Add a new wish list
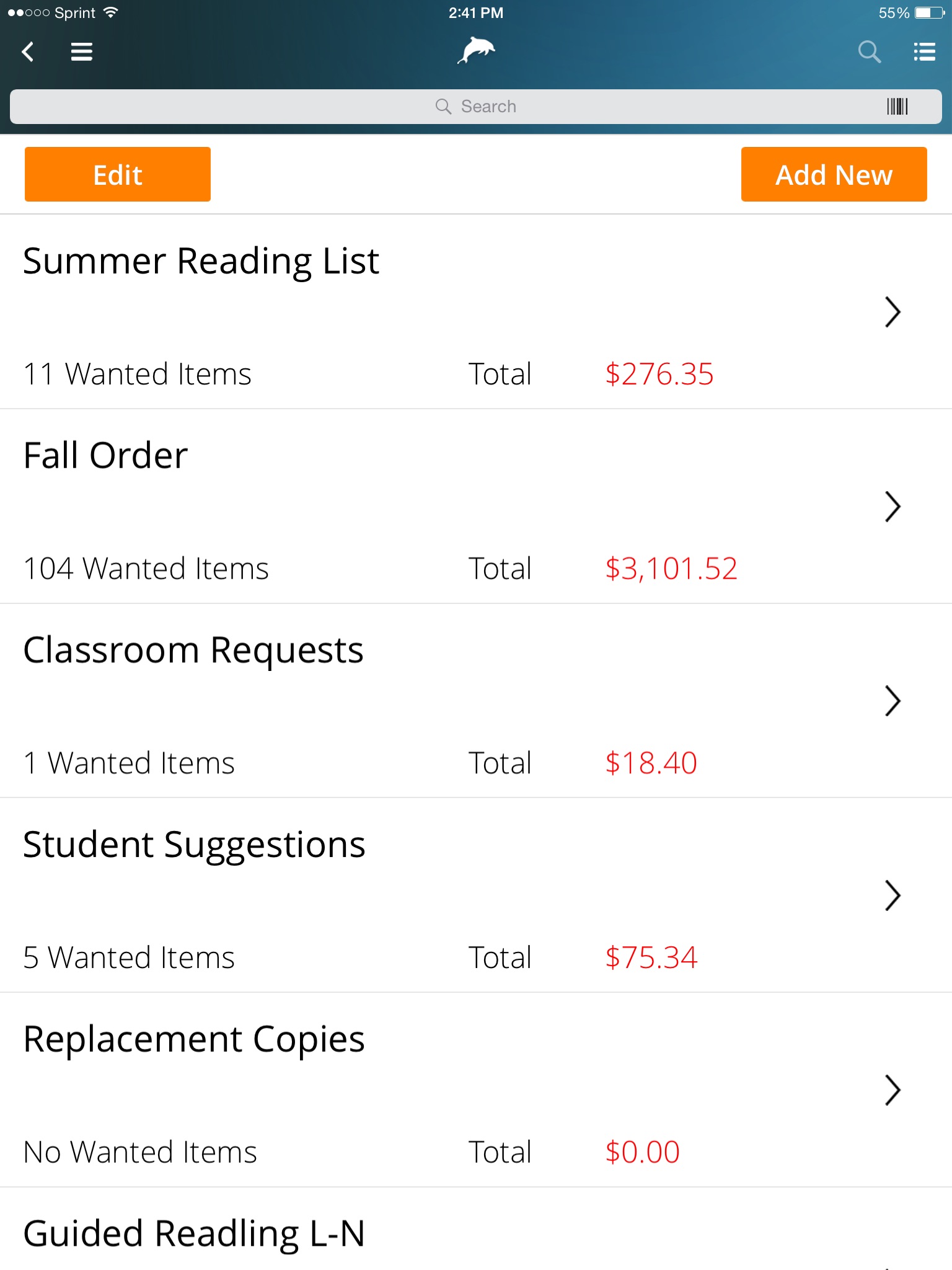The image size is (952, 1270). [834, 174]
